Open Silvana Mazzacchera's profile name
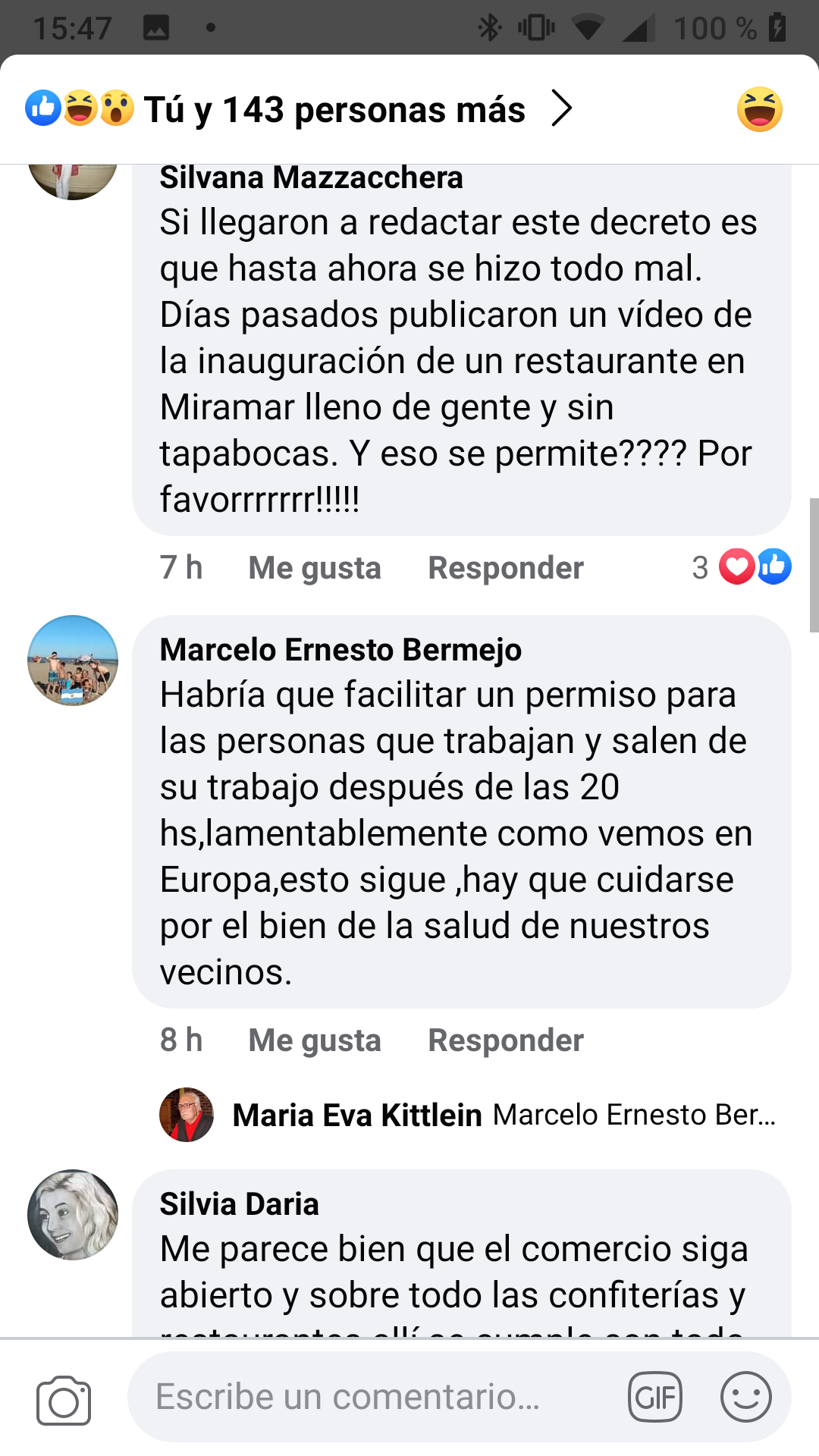This screenshot has width=819, height=1456. pyautogui.click(x=311, y=177)
